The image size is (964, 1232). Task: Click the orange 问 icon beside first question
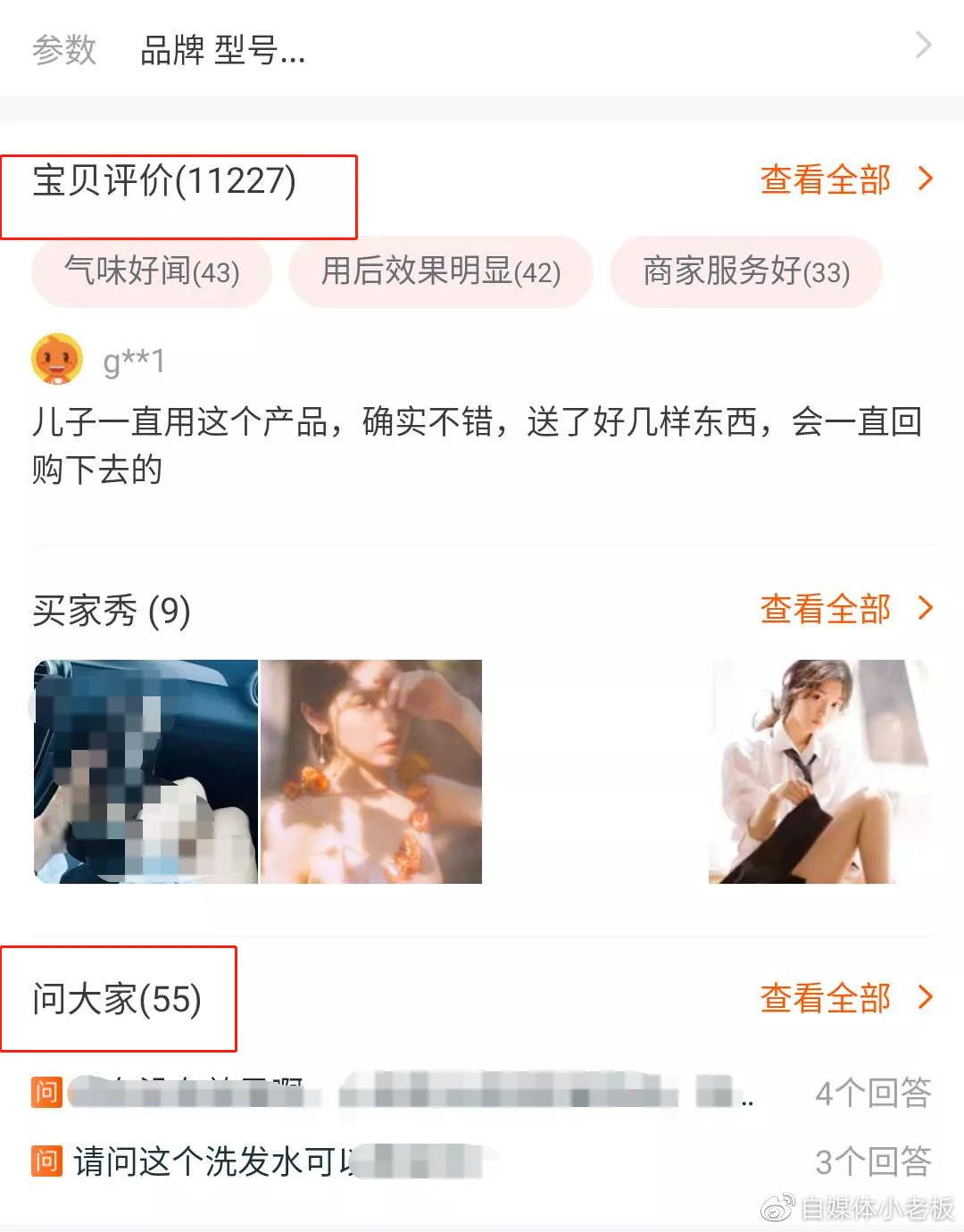pos(44,1091)
